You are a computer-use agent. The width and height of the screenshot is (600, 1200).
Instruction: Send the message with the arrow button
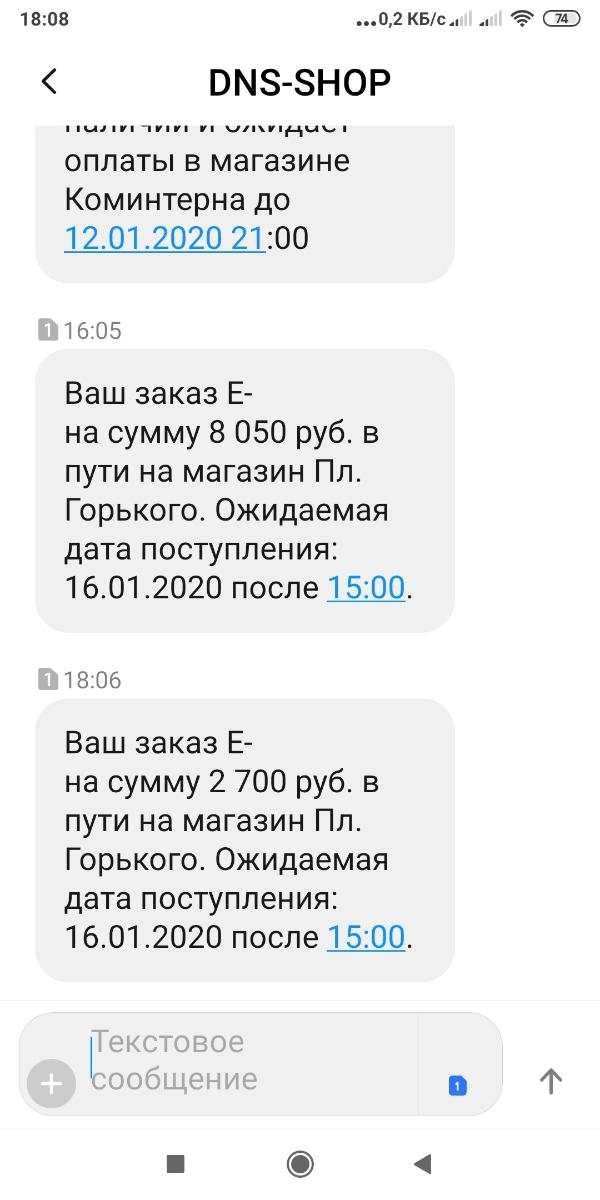click(x=551, y=1080)
